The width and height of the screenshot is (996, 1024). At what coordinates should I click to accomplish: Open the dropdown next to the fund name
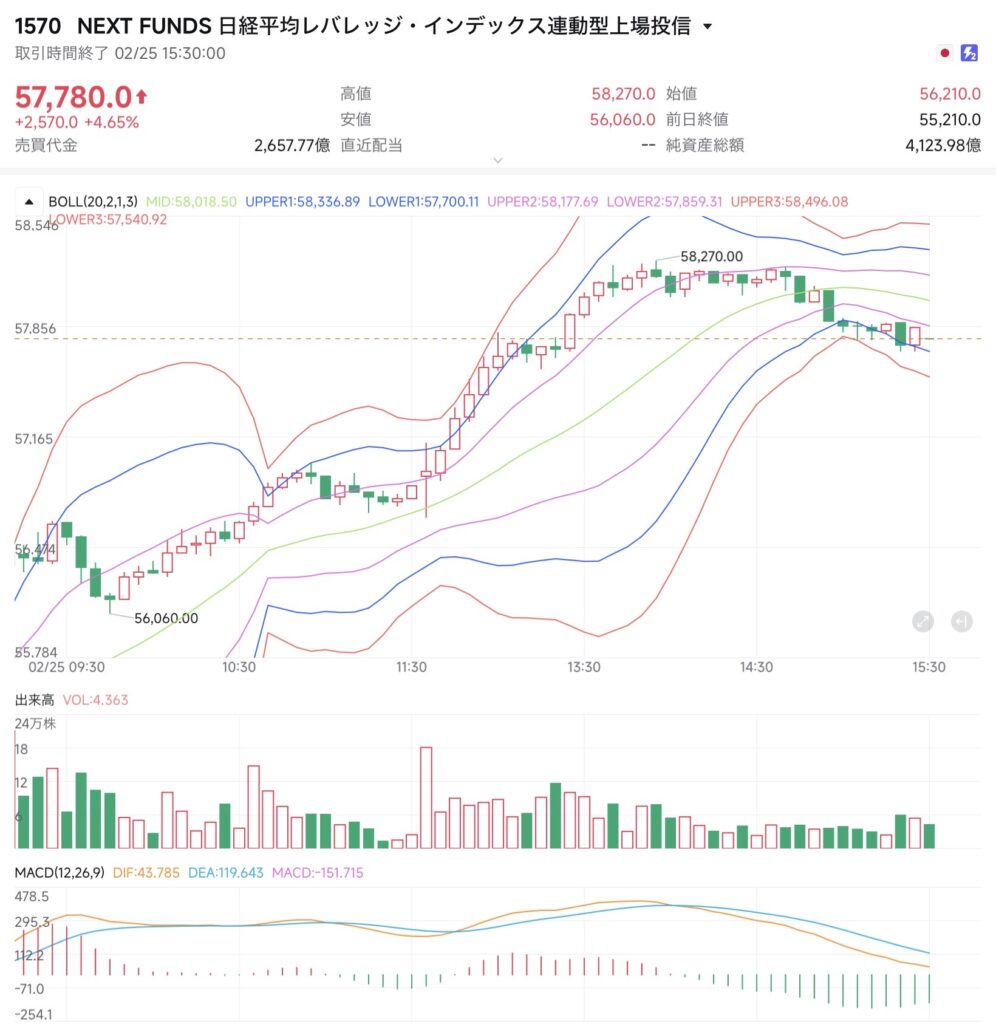(708, 27)
